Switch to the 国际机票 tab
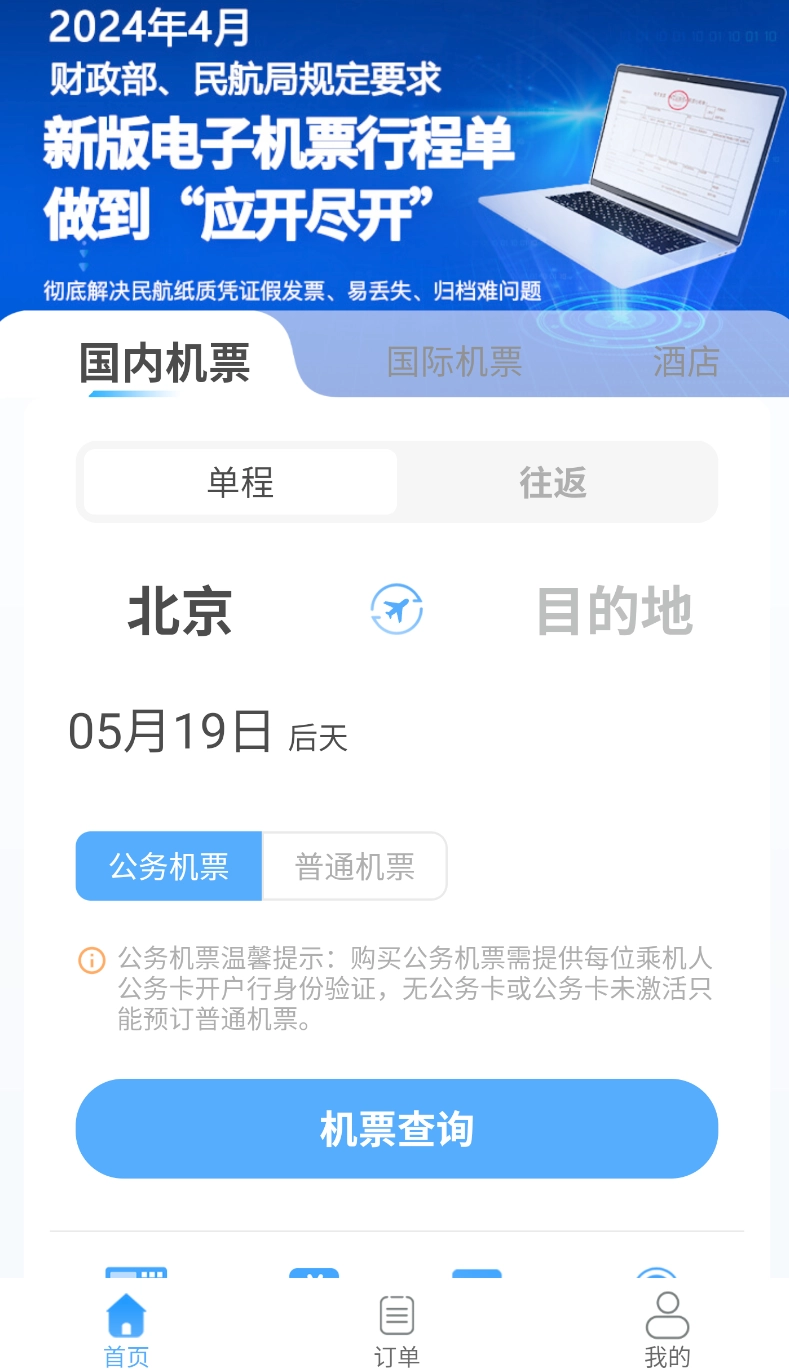Screen dimensions: 789x1372 point(454,362)
